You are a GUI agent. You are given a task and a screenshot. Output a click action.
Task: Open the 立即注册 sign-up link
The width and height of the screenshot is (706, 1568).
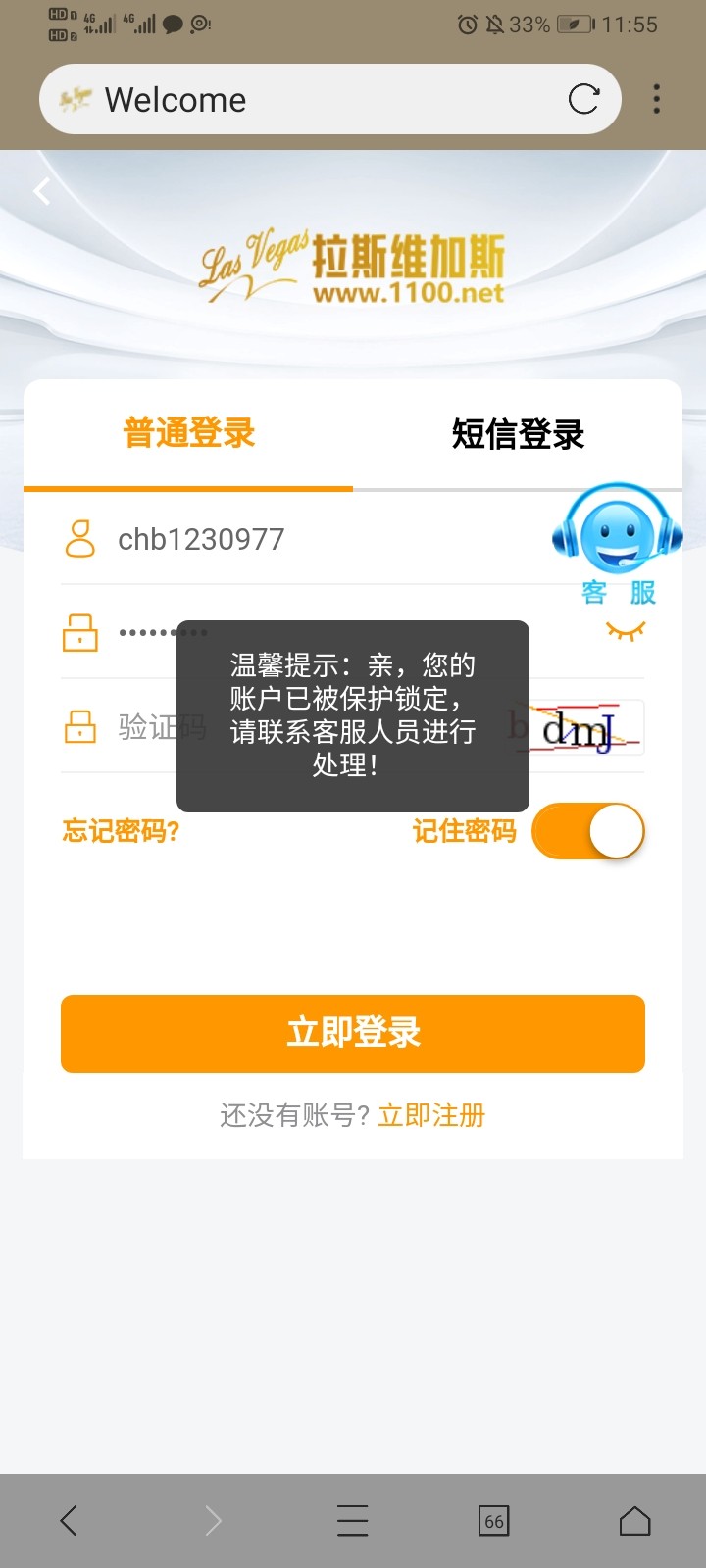pyautogui.click(x=431, y=1115)
